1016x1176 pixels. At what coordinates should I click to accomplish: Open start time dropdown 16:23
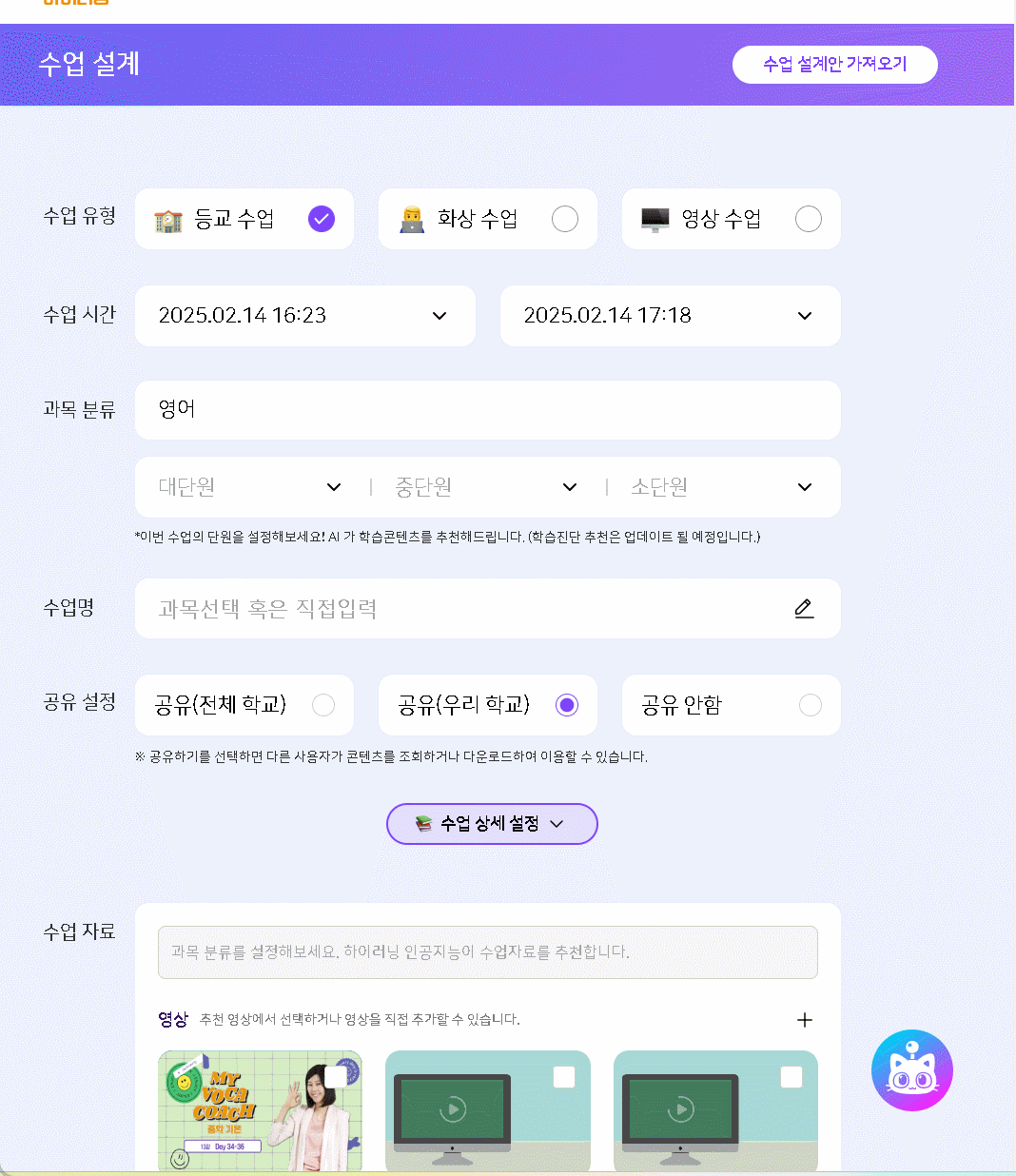pyautogui.click(x=304, y=316)
